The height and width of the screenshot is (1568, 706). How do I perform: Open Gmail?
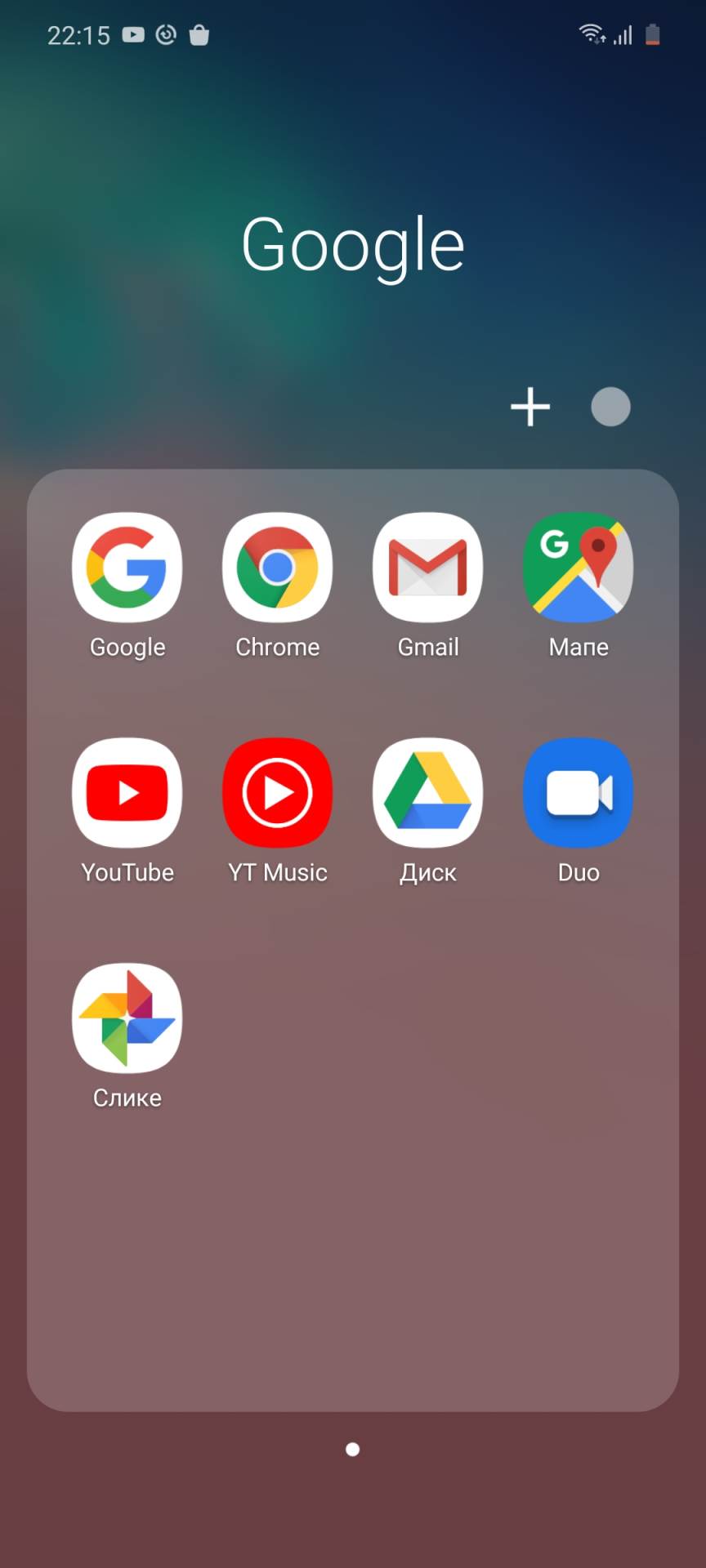pyautogui.click(x=428, y=568)
